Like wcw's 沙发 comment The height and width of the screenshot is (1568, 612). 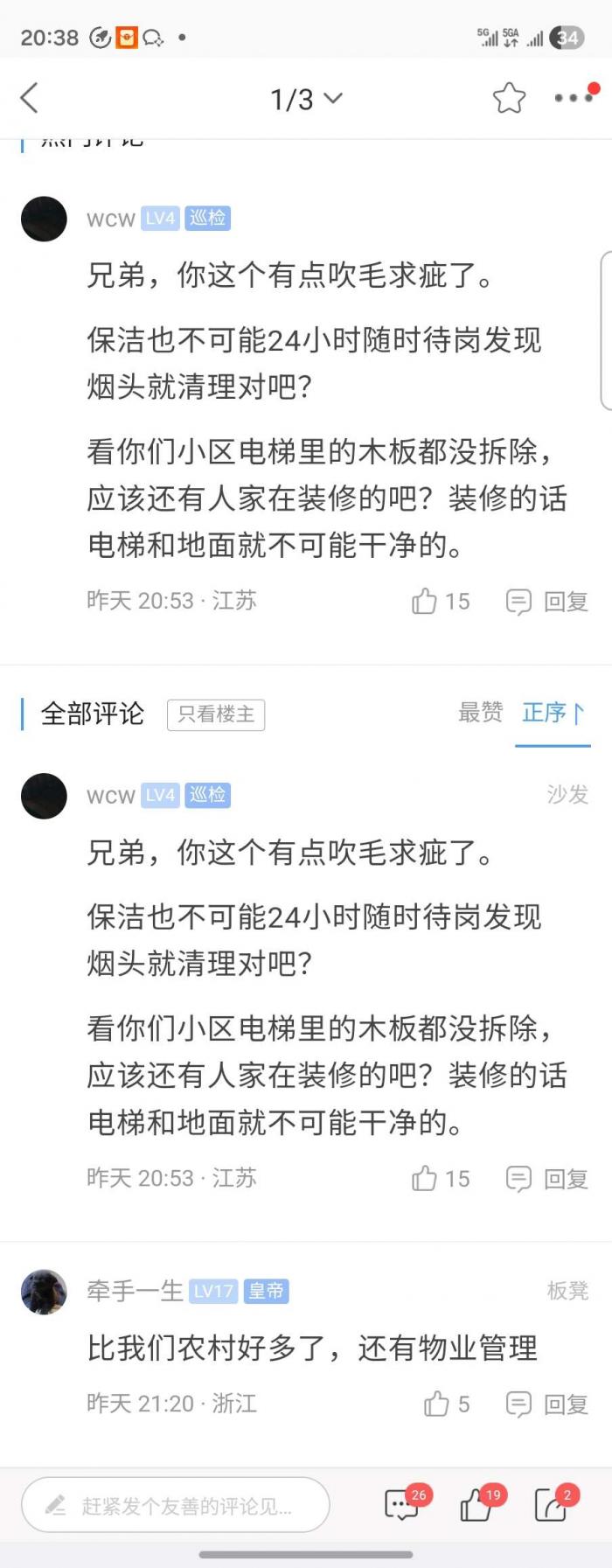click(x=440, y=1179)
